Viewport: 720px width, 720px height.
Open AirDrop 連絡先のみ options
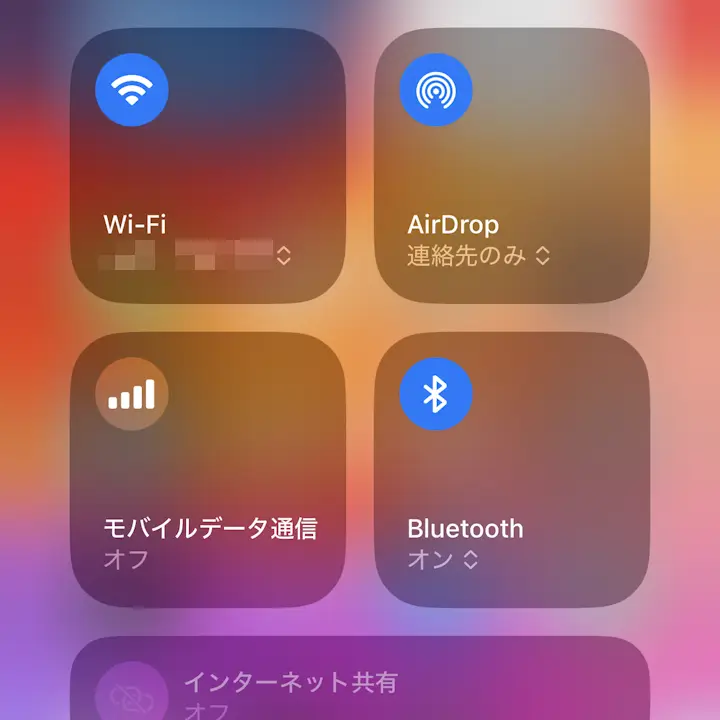[x=542, y=256]
